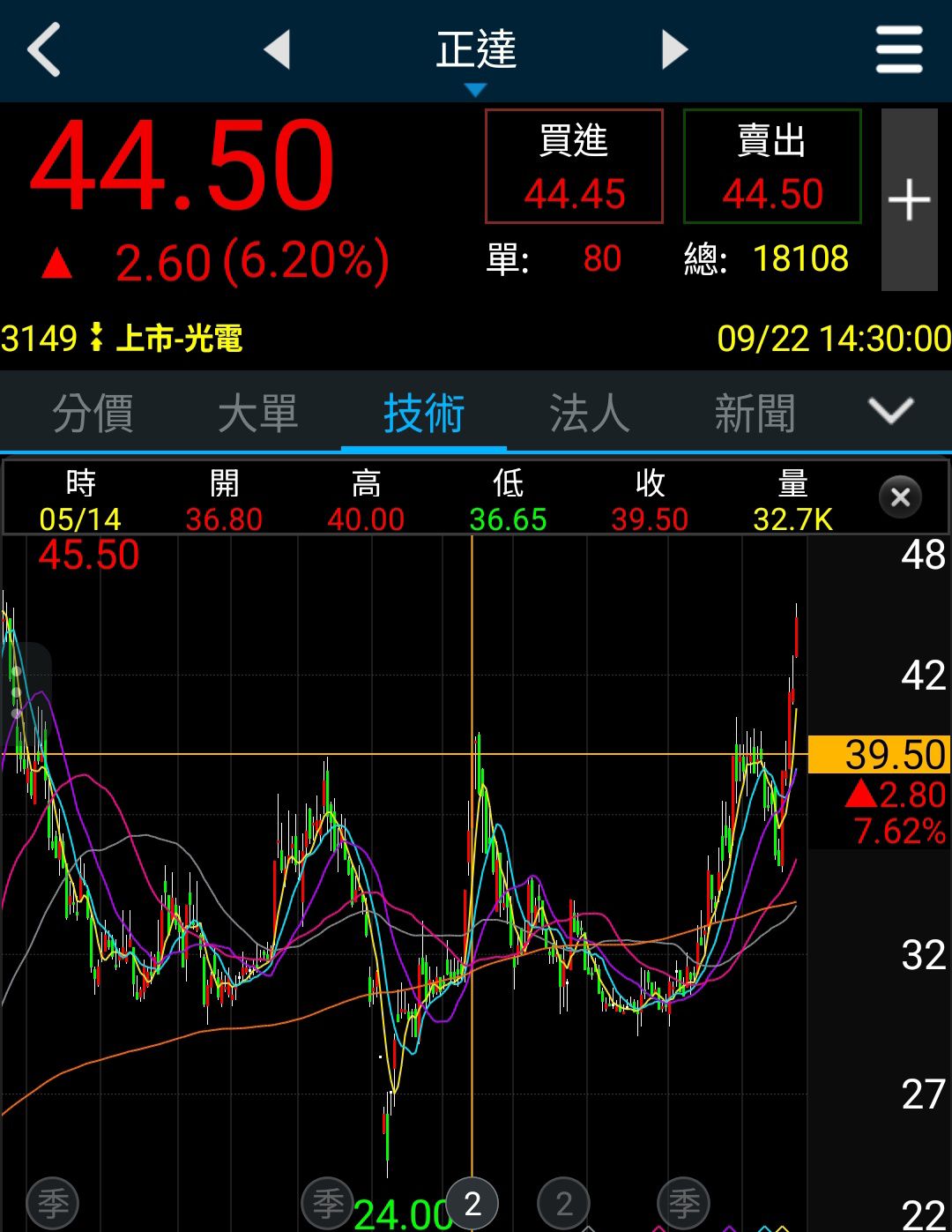This screenshot has width=952, height=1232.
Task: Switch to the 分價 tab
Action: [x=93, y=413]
